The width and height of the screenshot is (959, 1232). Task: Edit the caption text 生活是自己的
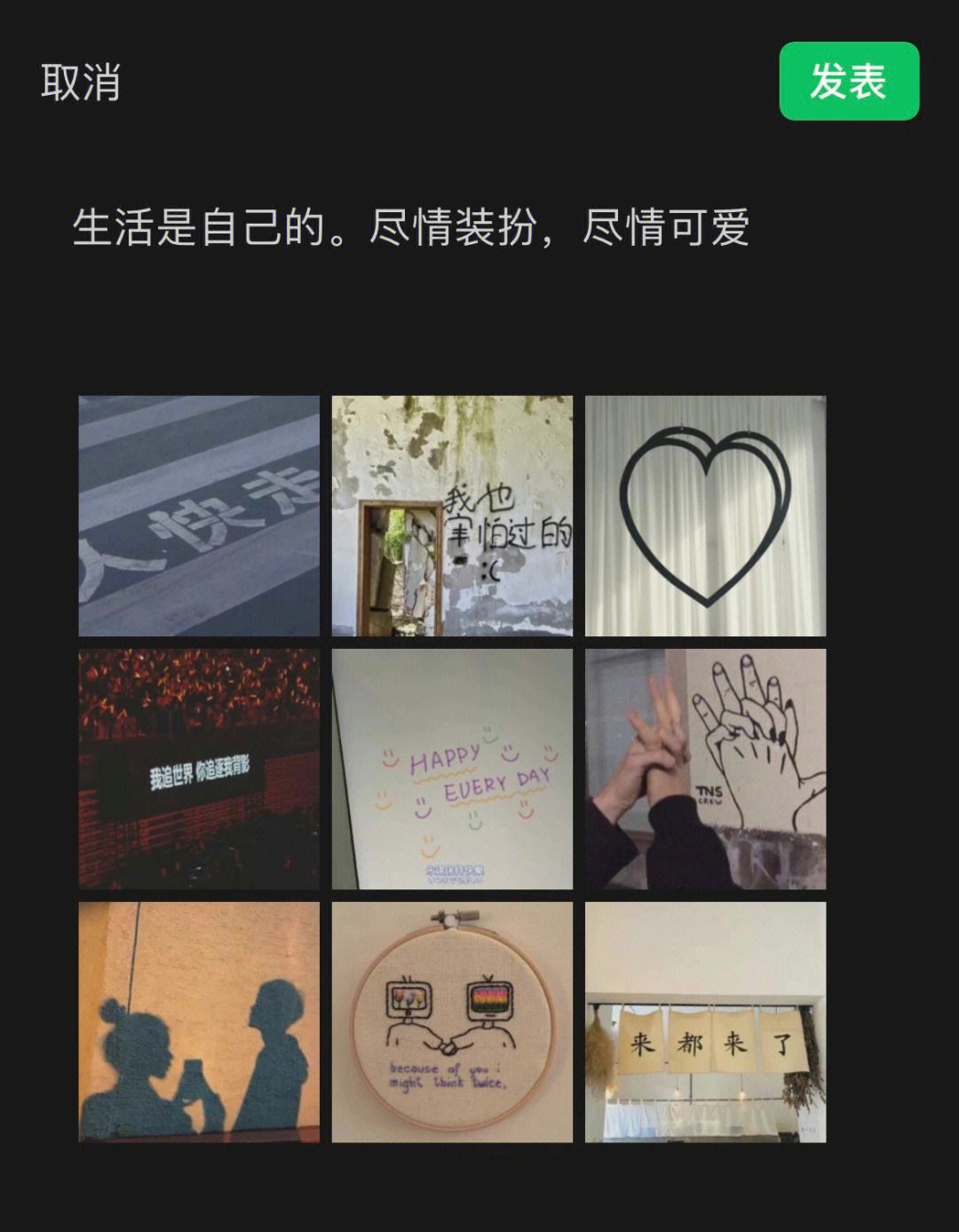(x=410, y=227)
